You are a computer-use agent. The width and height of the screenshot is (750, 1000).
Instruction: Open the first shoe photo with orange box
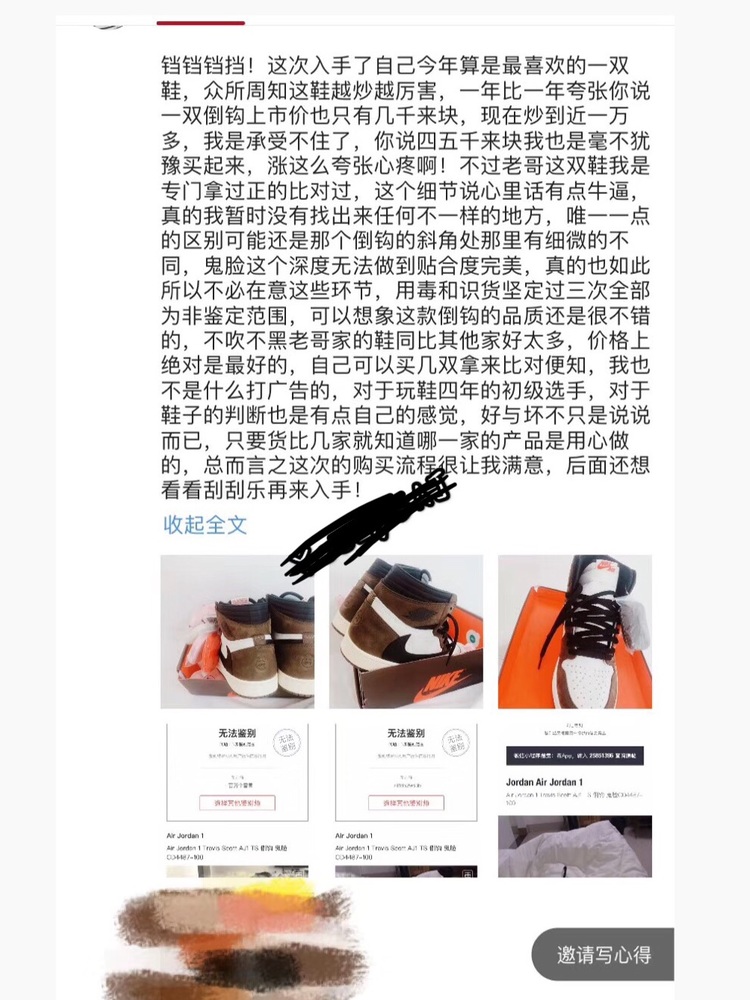[x=237, y=631]
